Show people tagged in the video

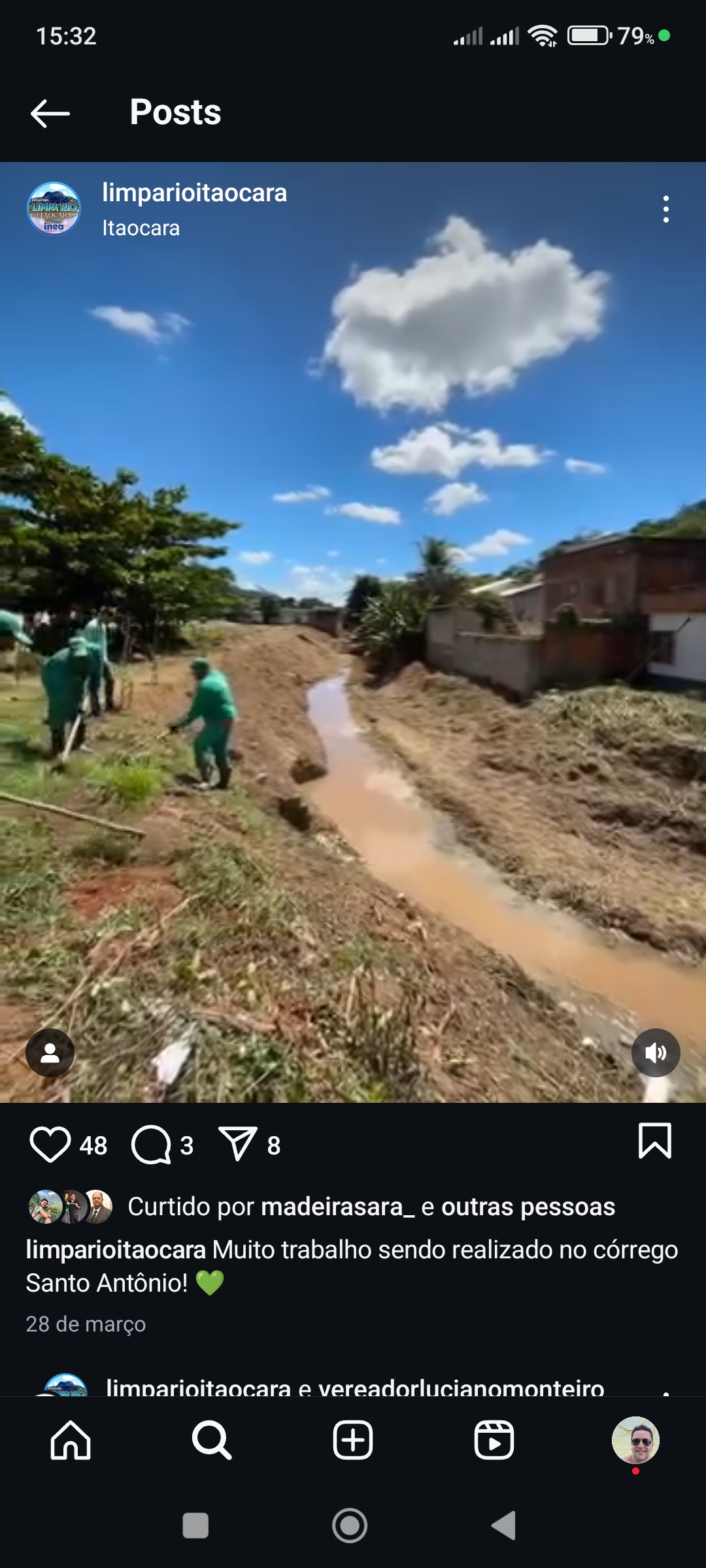coord(50,1053)
